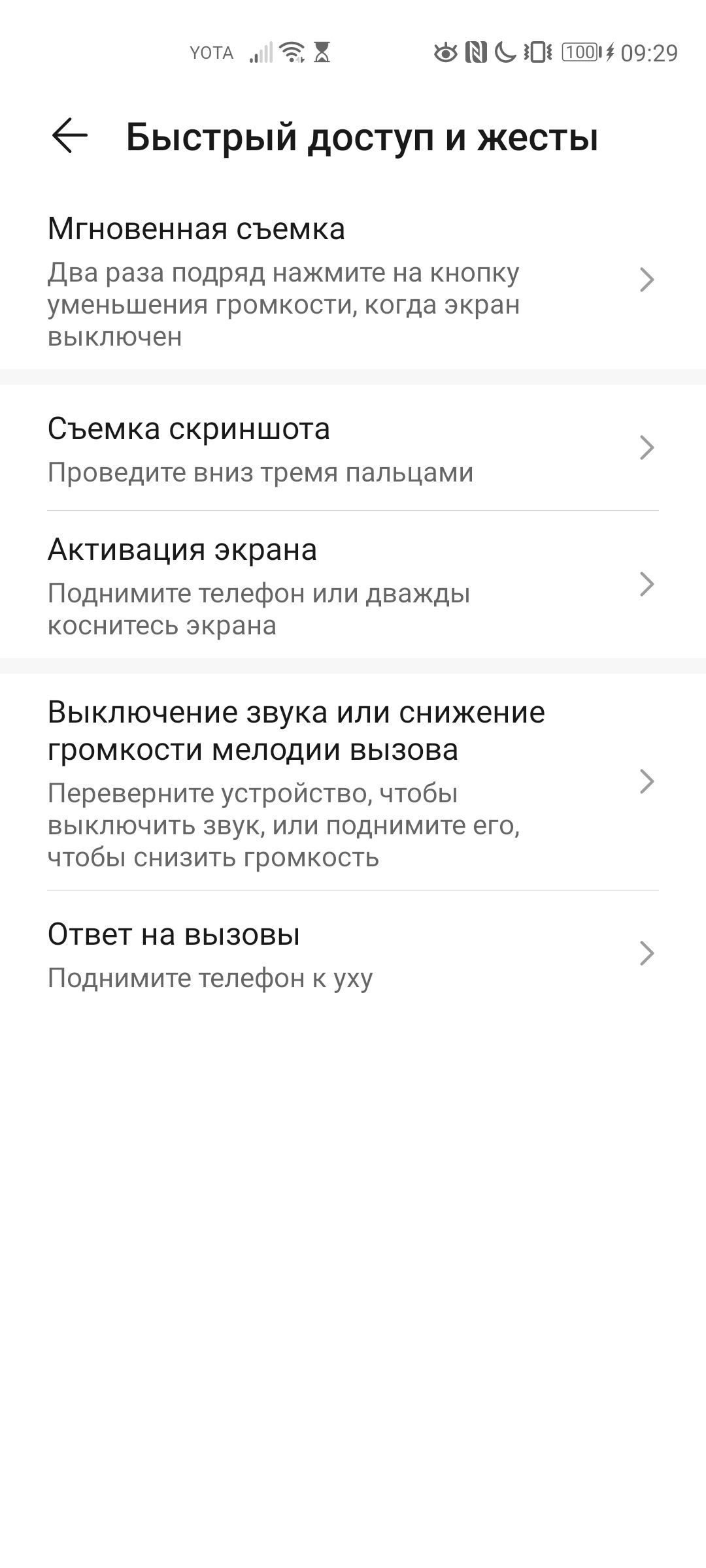Open Съемка скриншота settings
706x1568 pixels.
353,448
